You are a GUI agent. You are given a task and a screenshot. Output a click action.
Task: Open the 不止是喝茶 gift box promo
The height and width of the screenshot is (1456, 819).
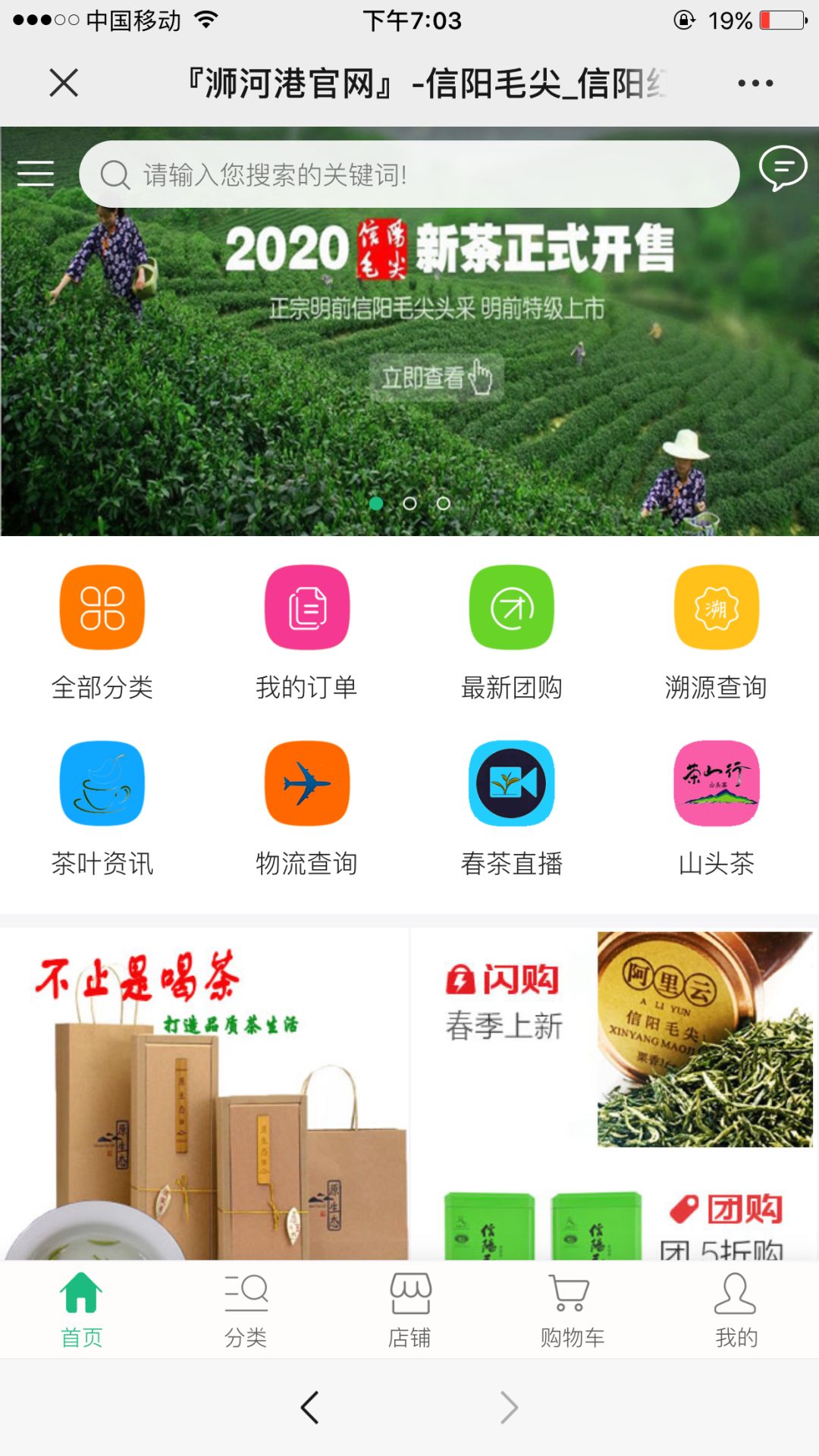(205, 1094)
